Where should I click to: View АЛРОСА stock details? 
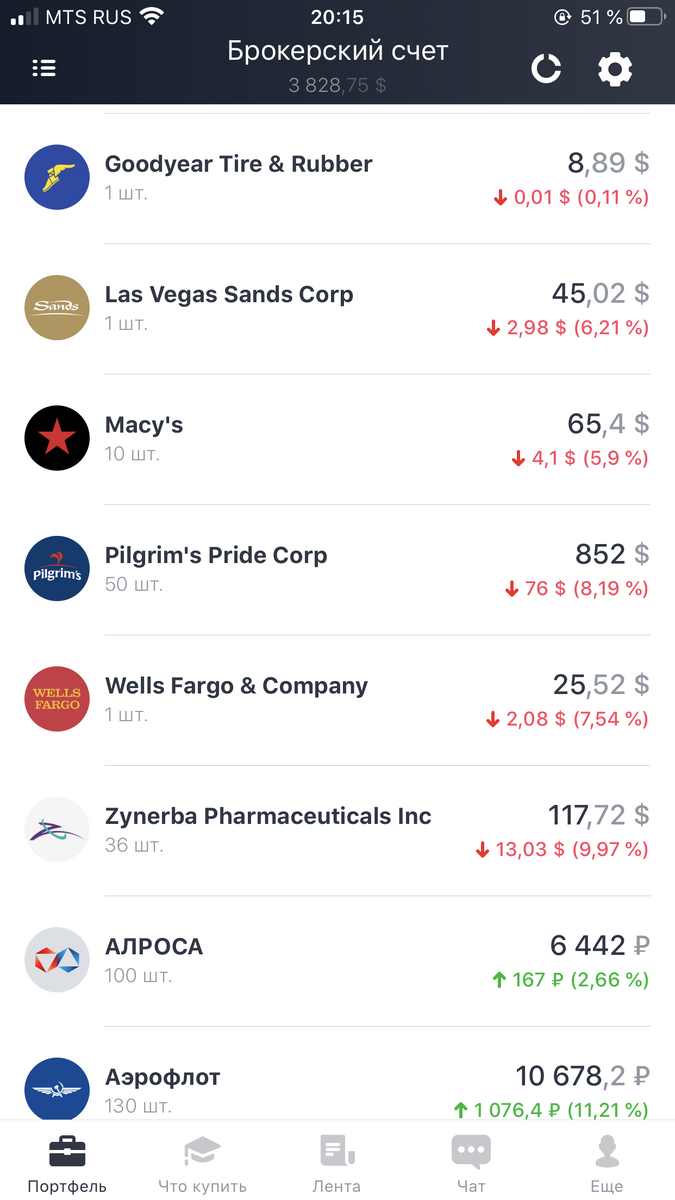point(337,961)
